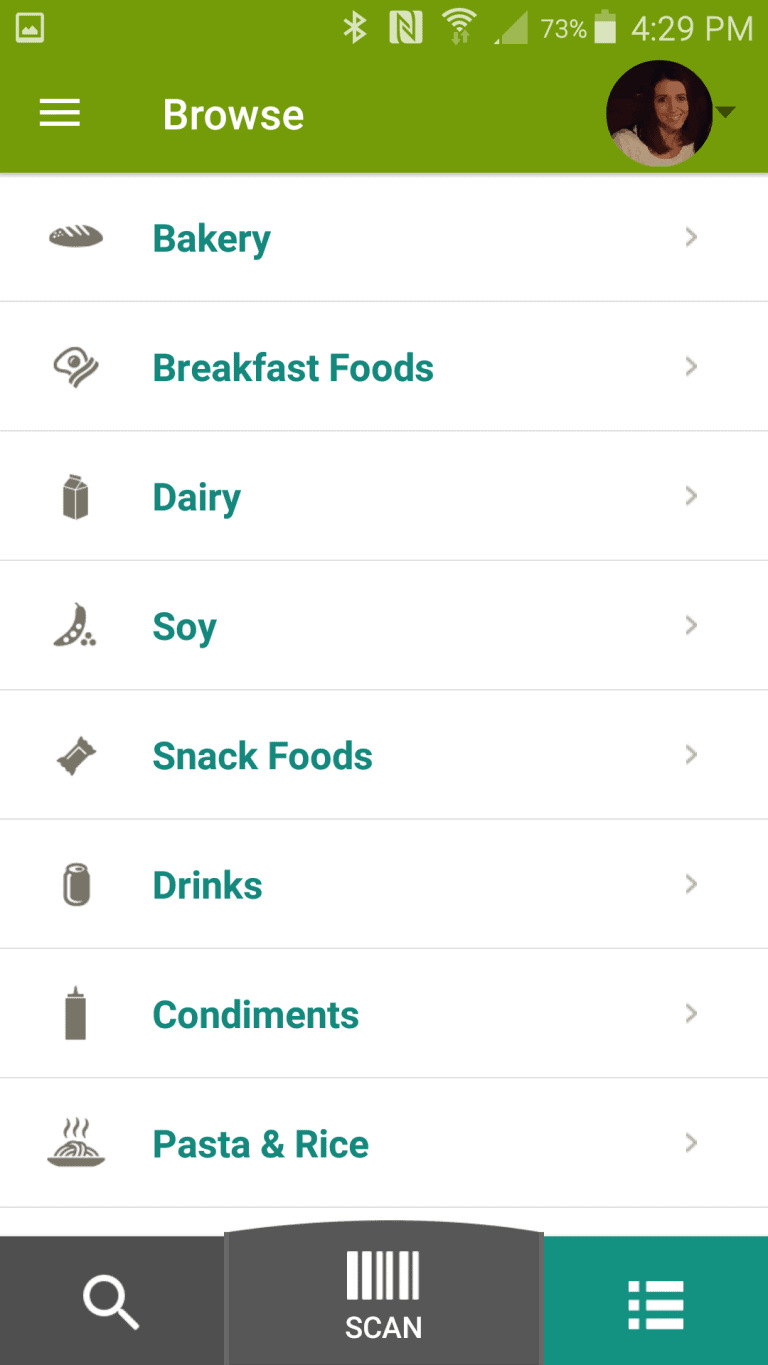This screenshot has height=1365, width=768.
Task: Open the Drinks category
Action: pyautogui.click(x=384, y=884)
